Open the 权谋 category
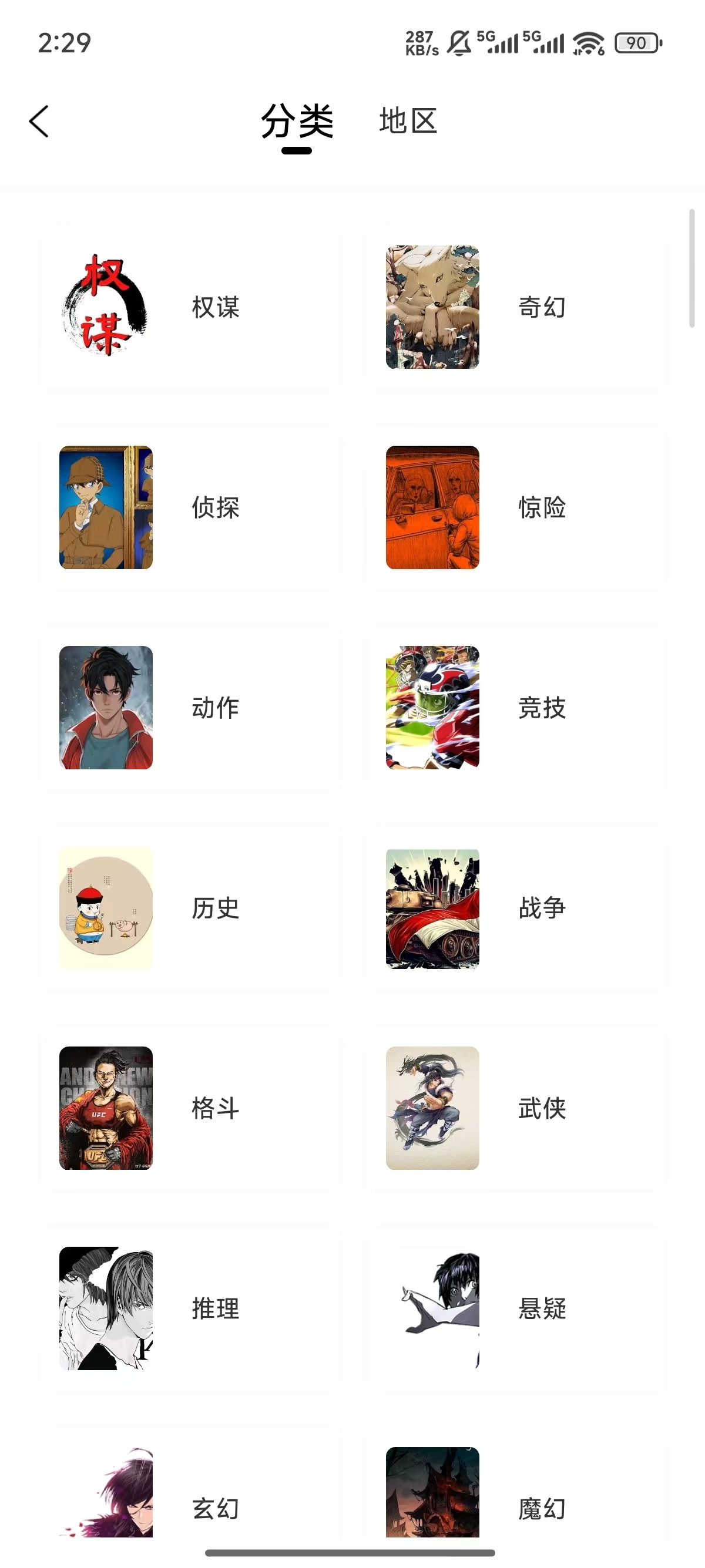Image resolution: width=705 pixels, height=1568 pixels. click(x=190, y=307)
